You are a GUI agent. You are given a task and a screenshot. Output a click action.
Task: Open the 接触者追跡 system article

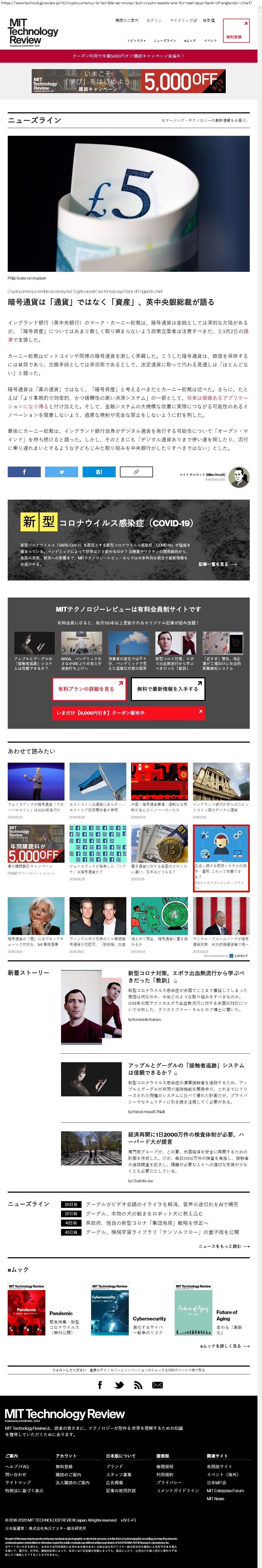click(186, 1069)
